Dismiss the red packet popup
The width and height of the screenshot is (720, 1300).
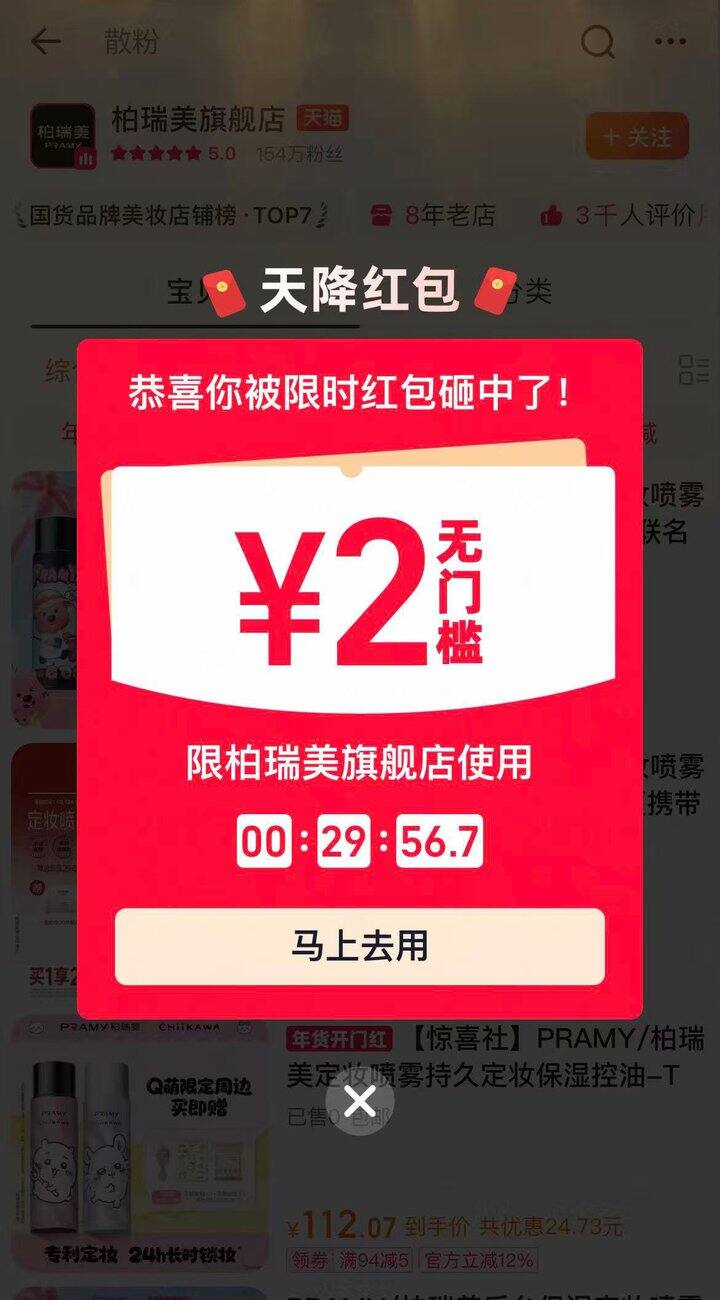tap(359, 1101)
